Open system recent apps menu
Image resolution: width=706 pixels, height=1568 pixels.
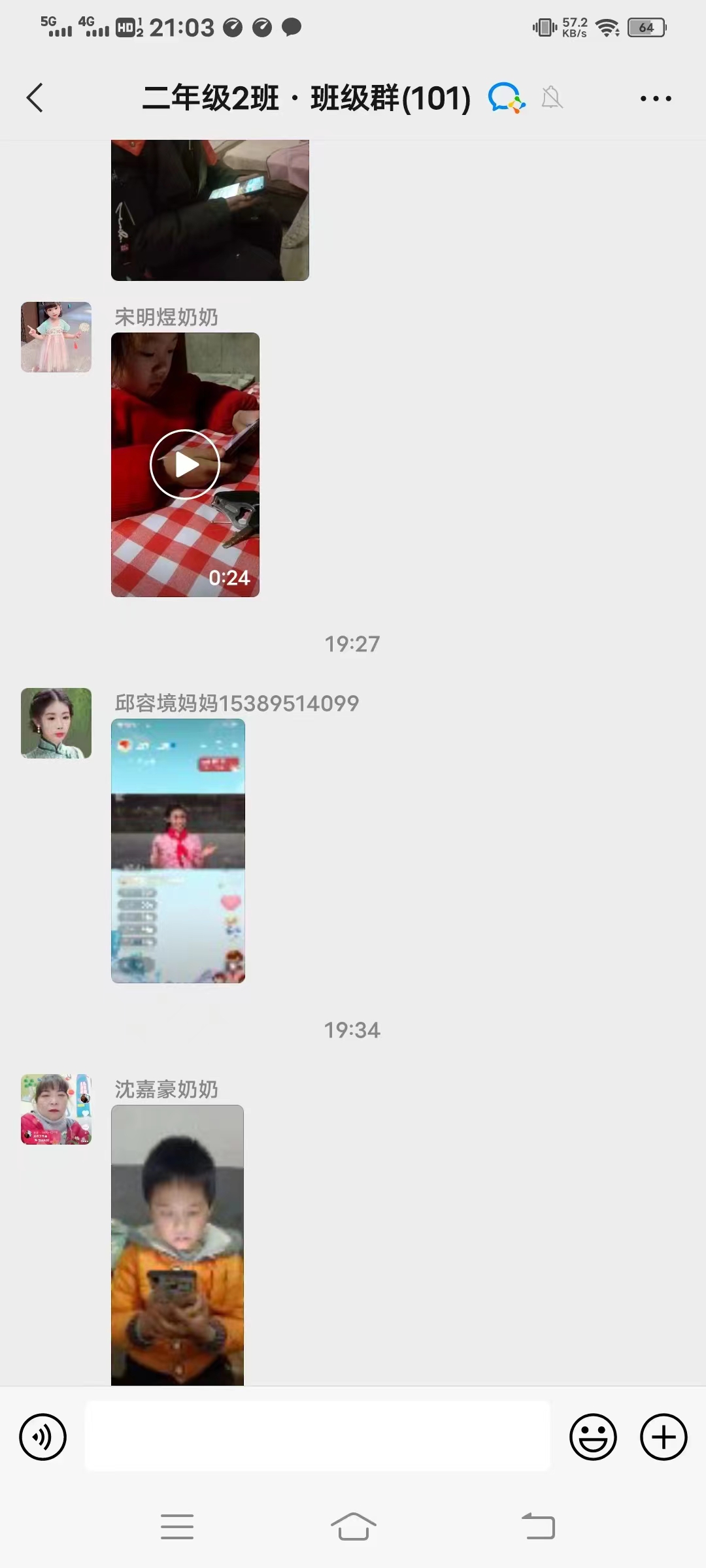click(x=177, y=1527)
